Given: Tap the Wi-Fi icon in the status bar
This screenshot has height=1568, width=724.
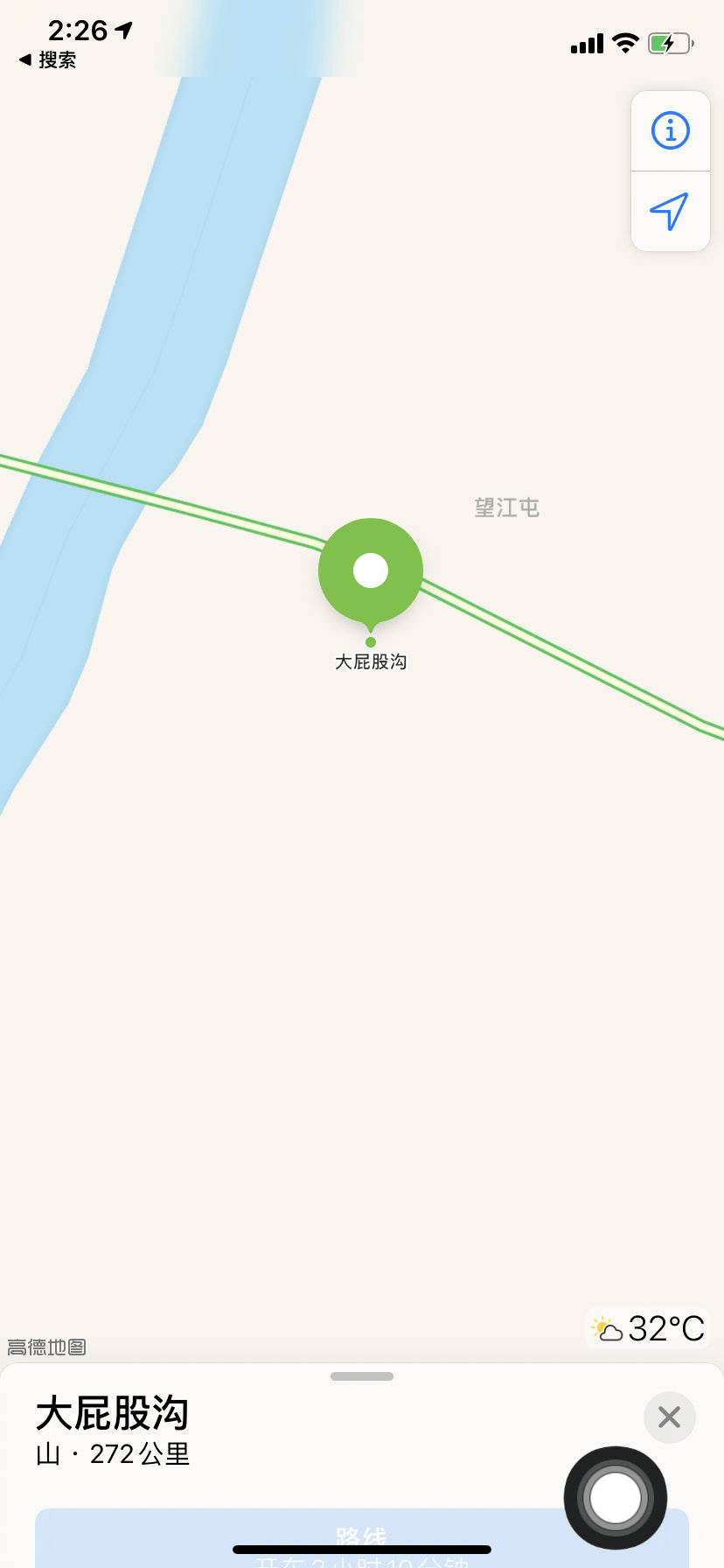Looking at the screenshot, I should point(624,43).
